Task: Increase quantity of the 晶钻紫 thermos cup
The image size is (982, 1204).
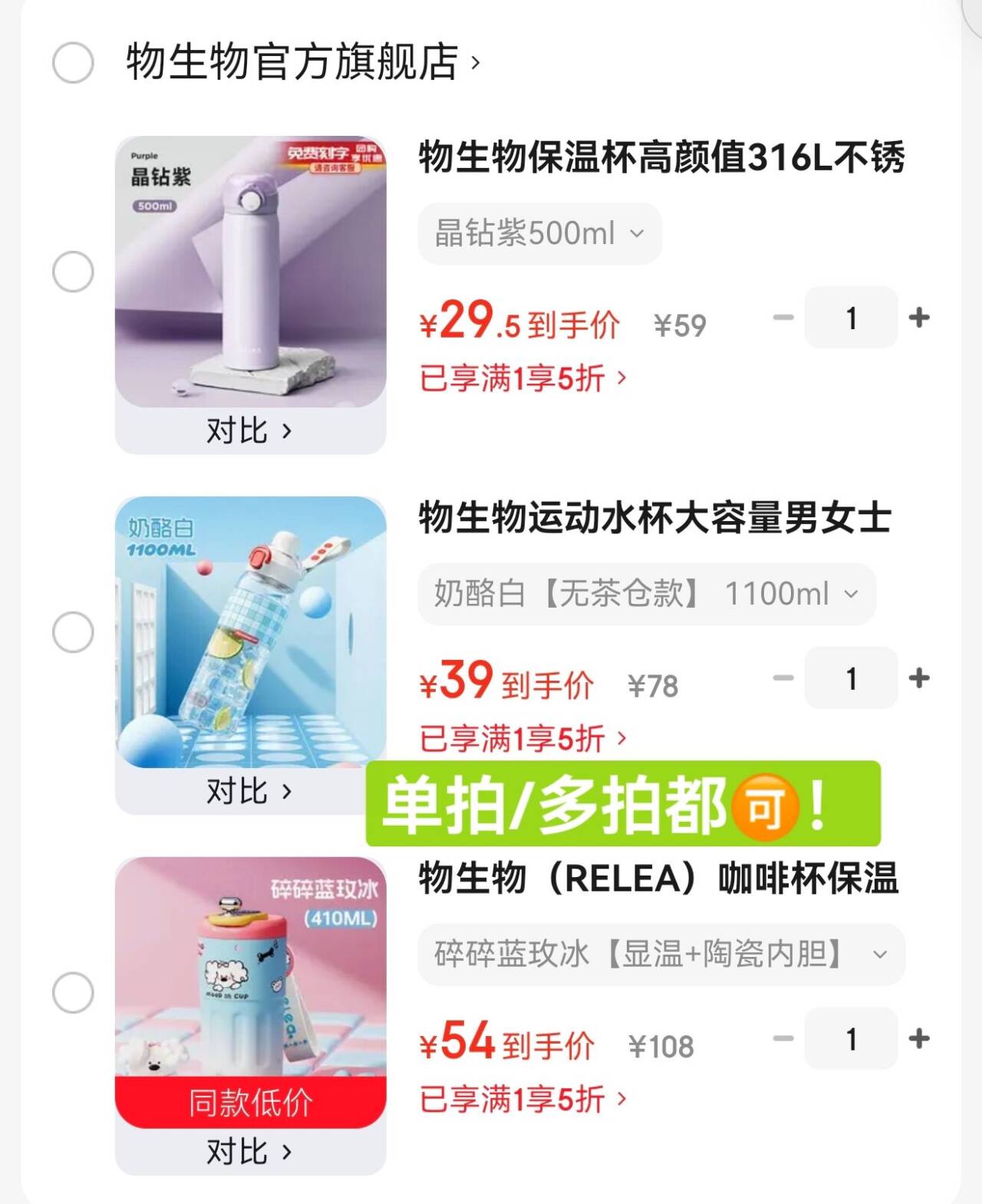Action: (918, 317)
